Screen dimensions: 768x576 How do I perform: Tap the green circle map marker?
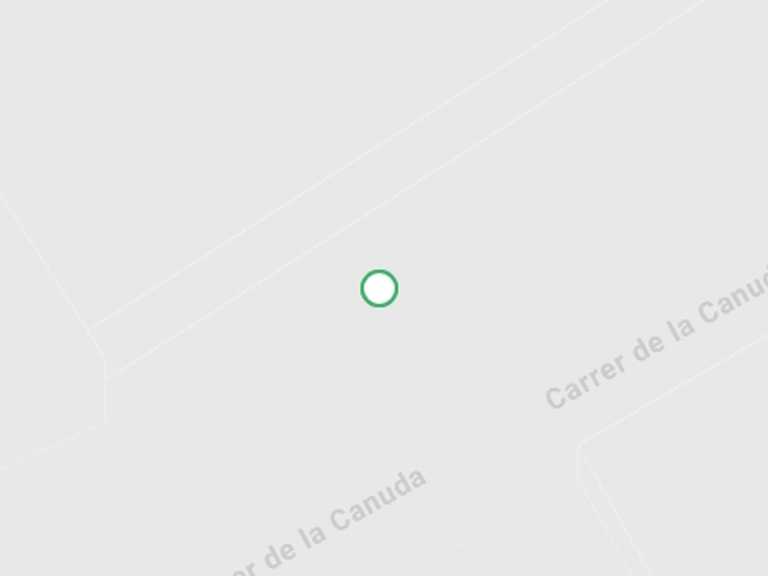(379, 288)
